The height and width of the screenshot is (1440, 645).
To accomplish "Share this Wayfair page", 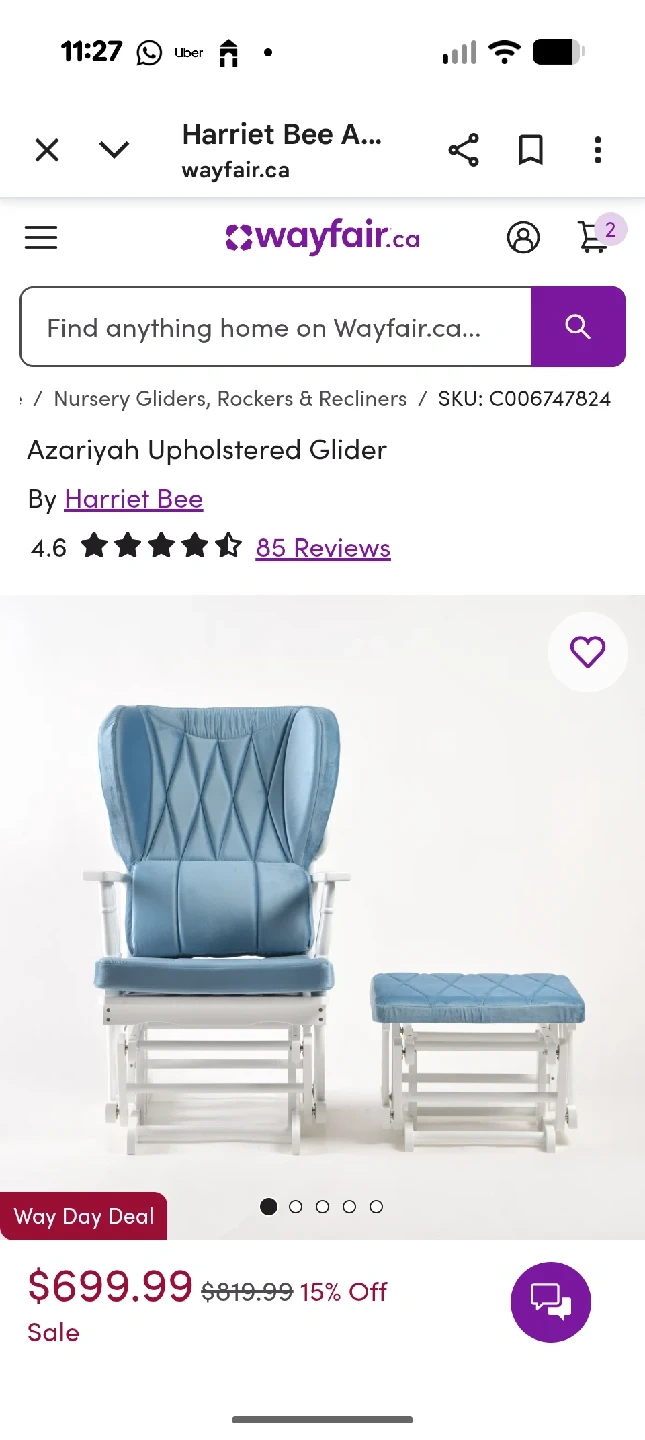I will 463,150.
